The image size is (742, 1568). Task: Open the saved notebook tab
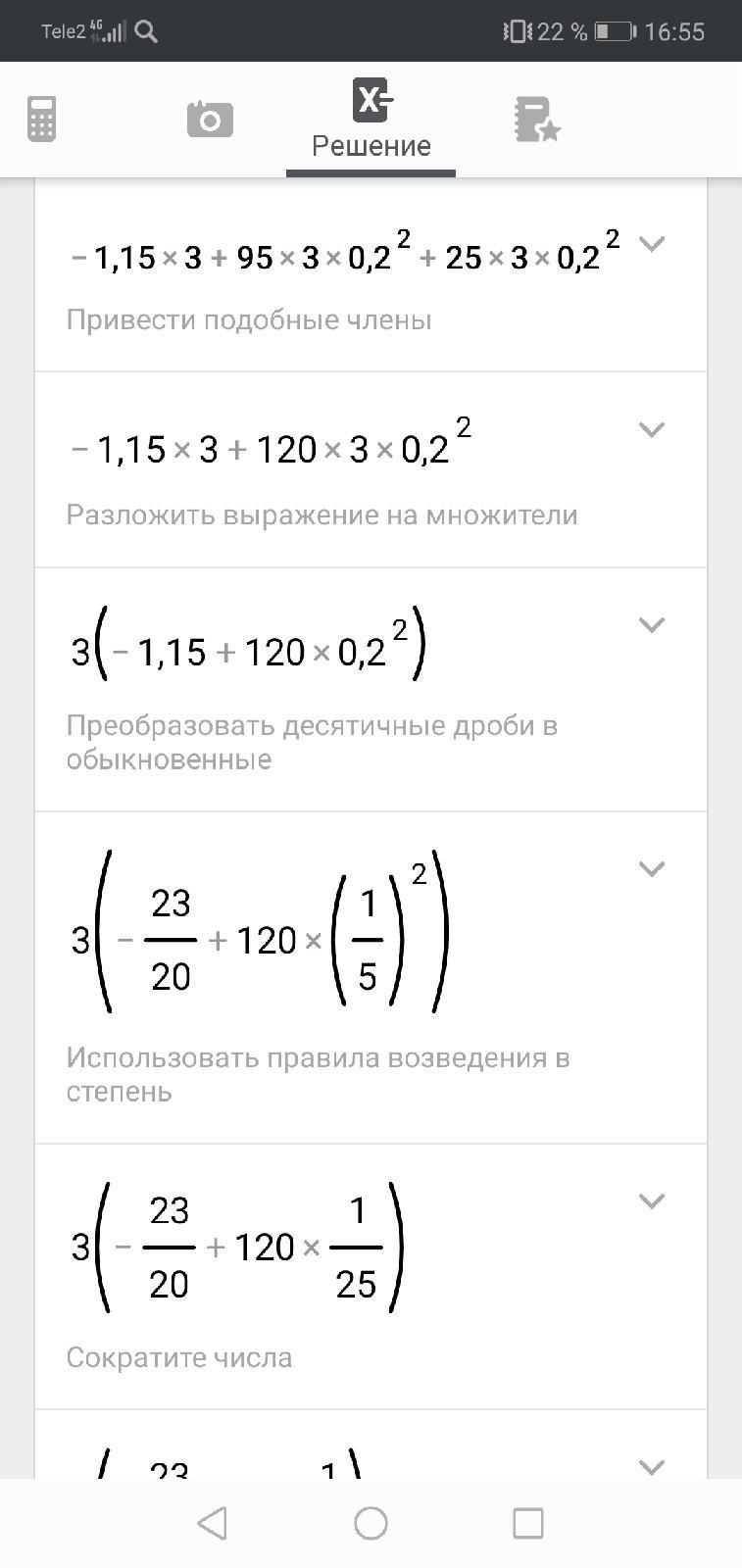point(536,120)
